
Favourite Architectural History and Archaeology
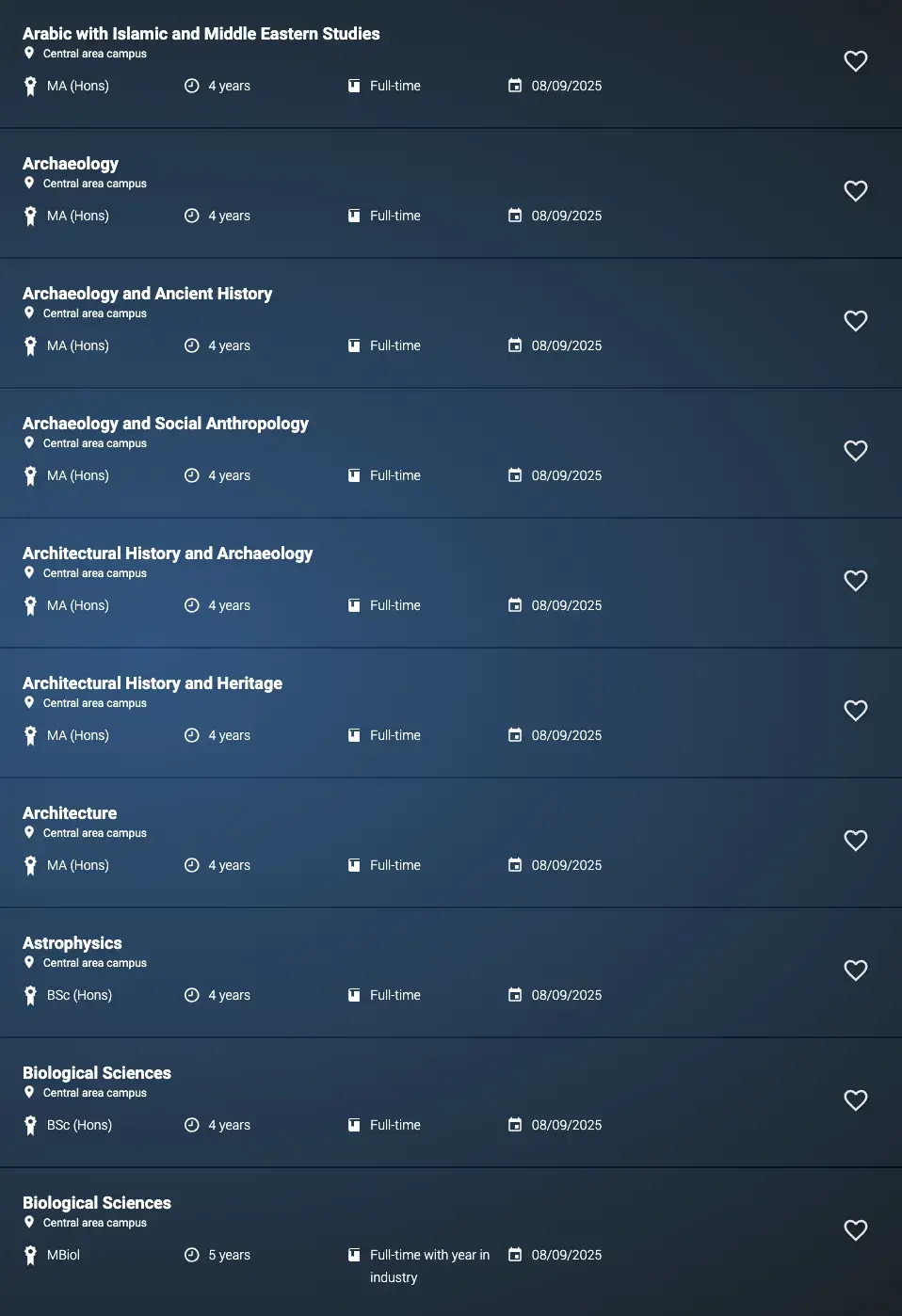(x=855, y=581)
